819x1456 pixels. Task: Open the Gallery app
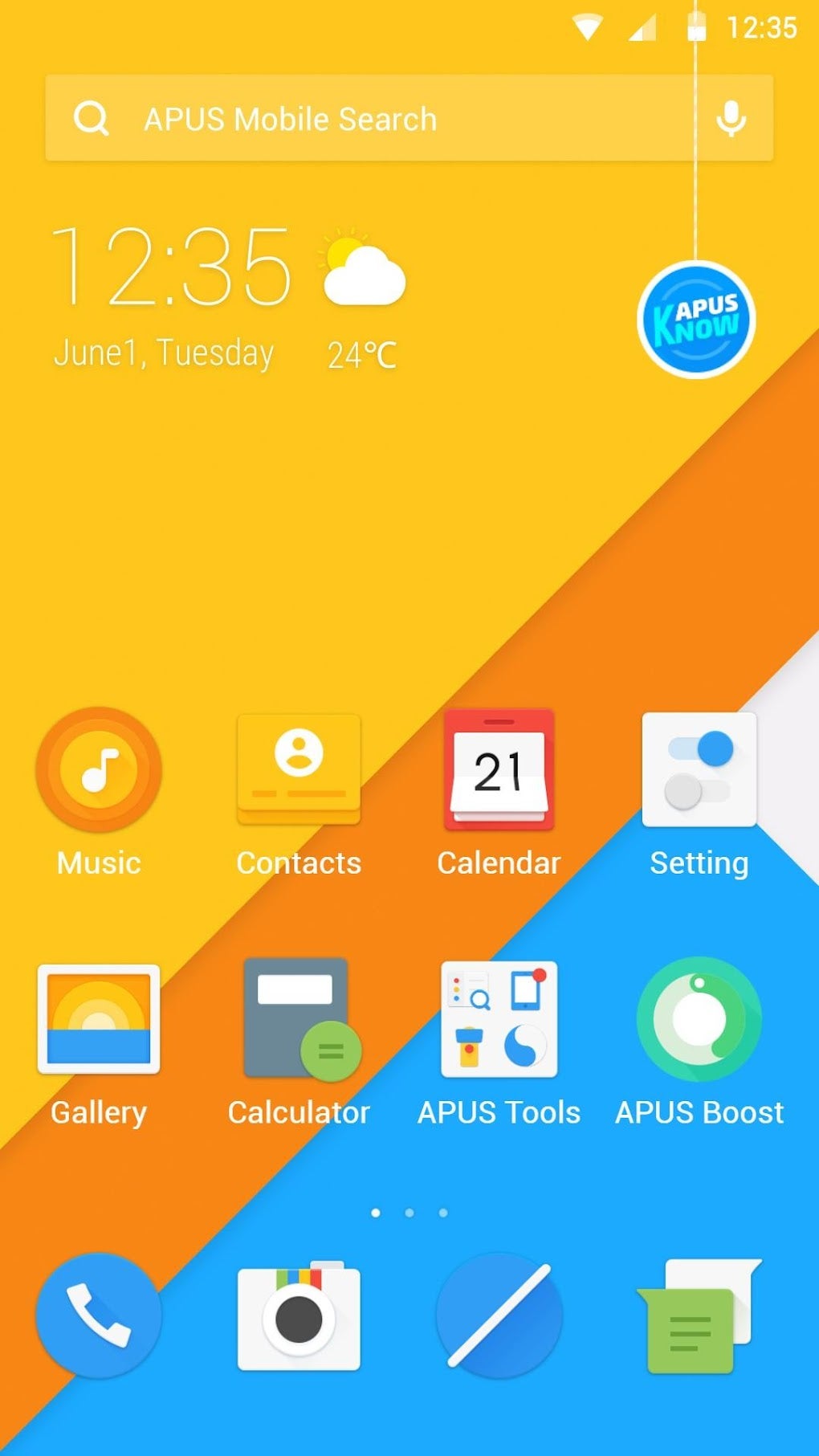[98, 1020]
